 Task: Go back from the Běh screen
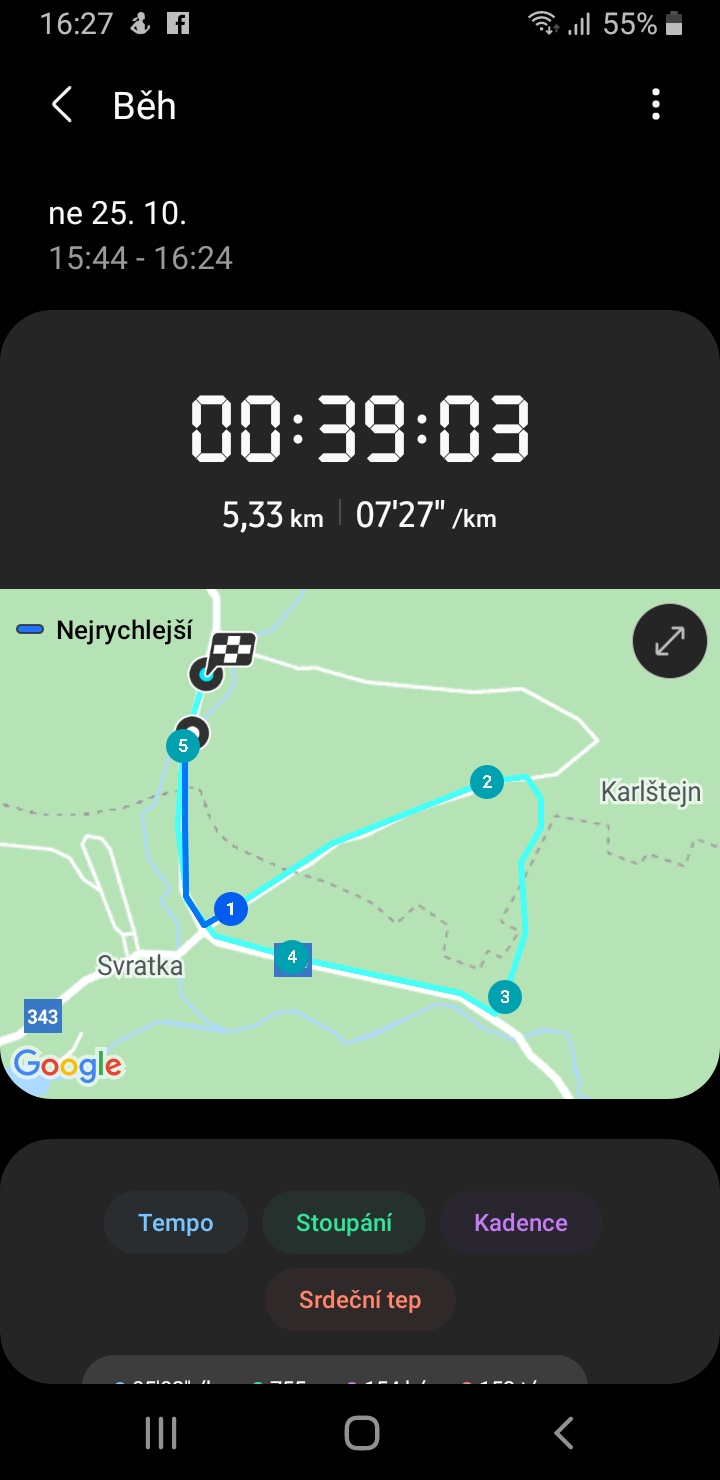click(x=62, y=105)
